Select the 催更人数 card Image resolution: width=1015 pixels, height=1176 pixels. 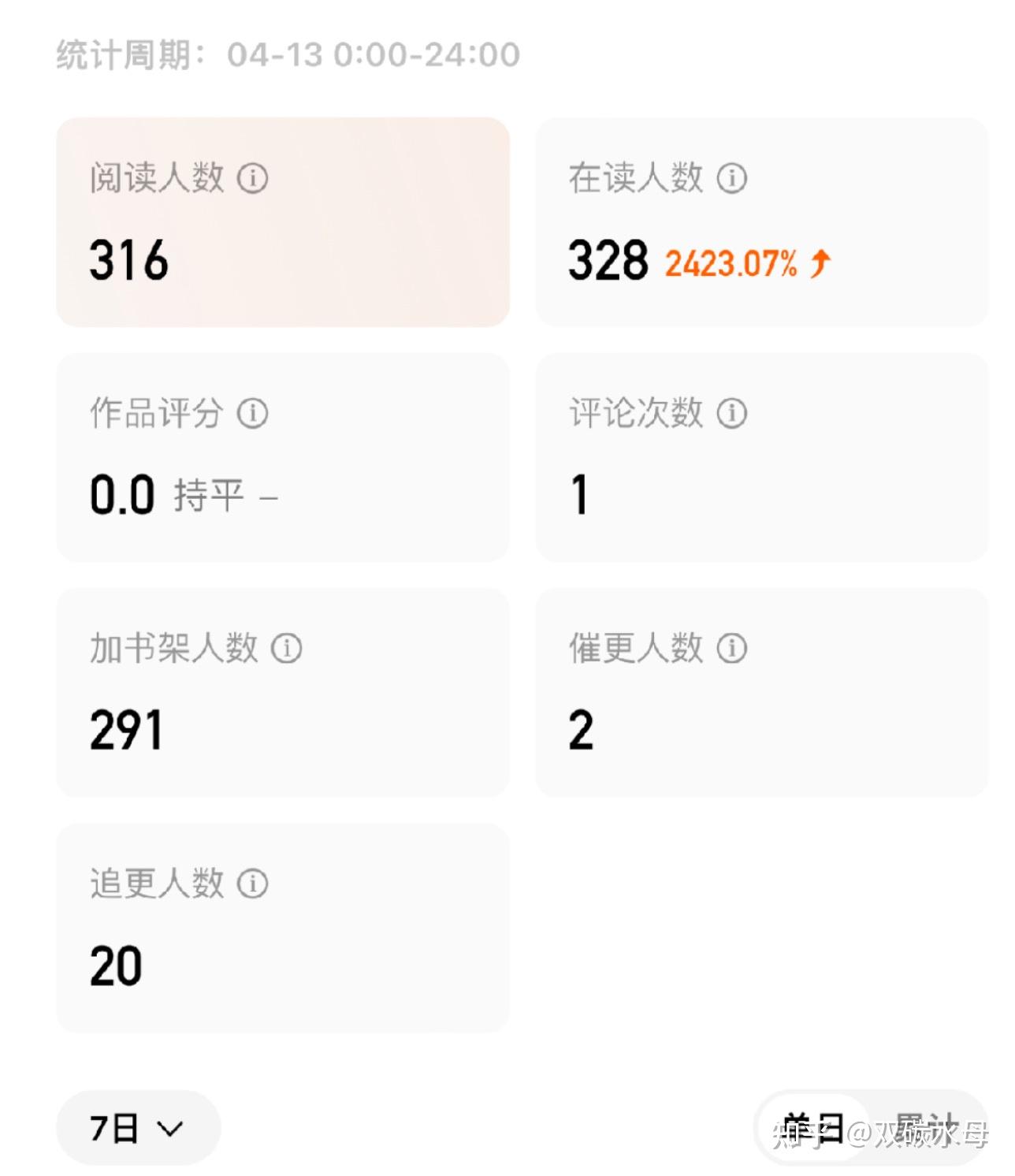761,693
